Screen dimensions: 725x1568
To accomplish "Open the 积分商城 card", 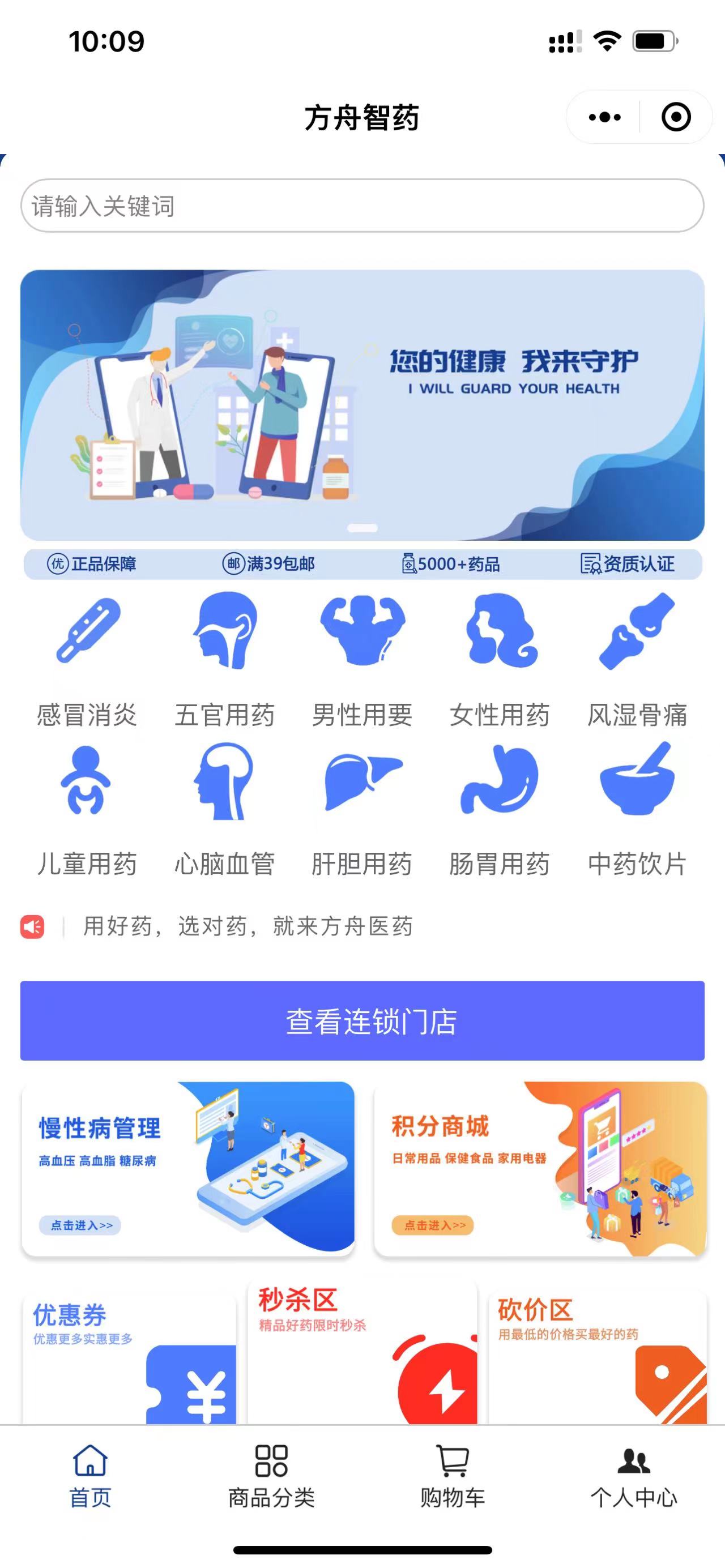I will pyautogui.click(x=540, y=1168).
